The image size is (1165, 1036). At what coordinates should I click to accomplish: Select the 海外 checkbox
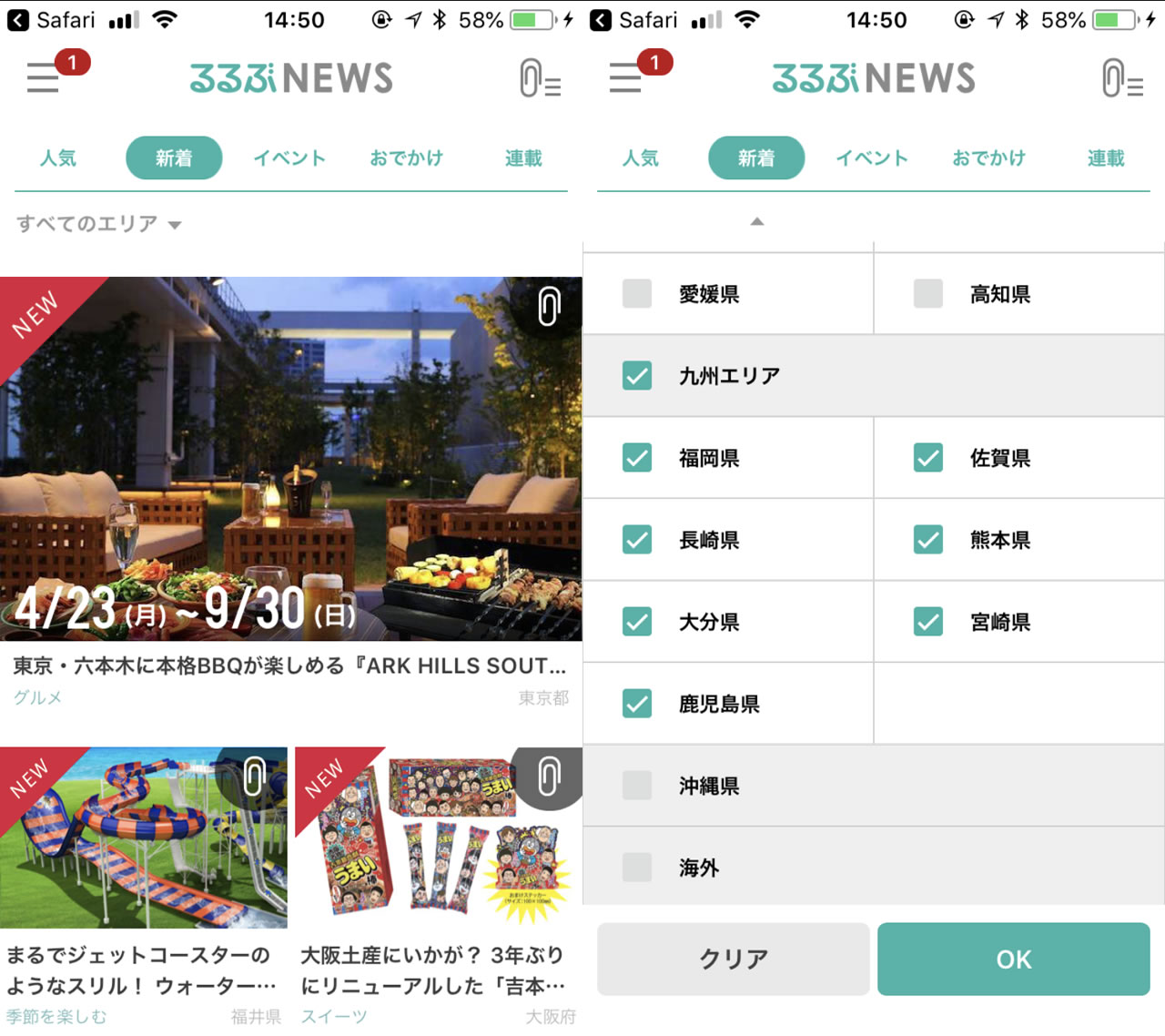click(637, 868)
